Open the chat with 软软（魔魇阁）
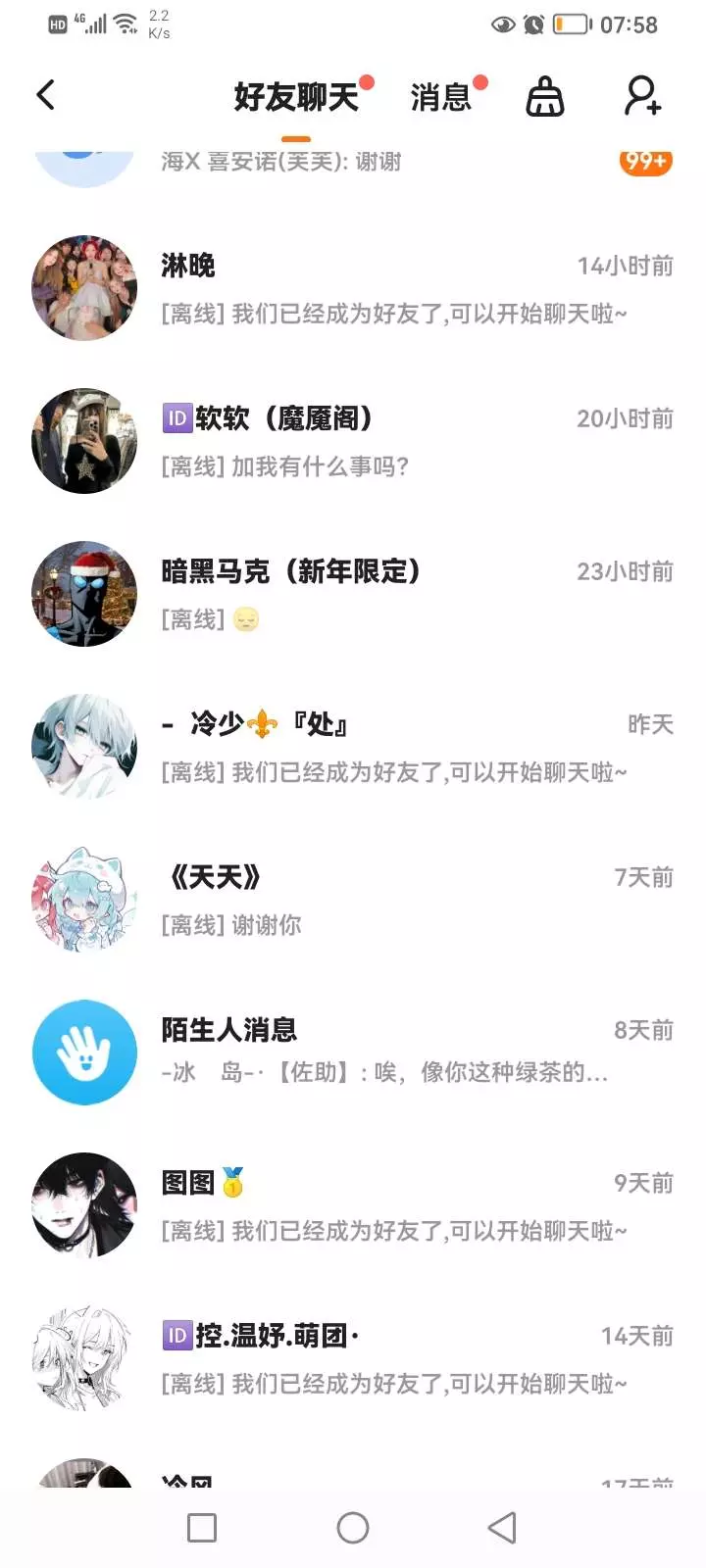 [353, 441]
